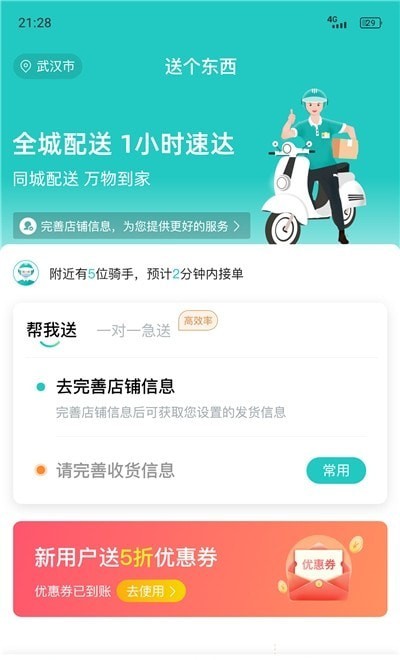Tap the 常用 addresses button
This screenshot has height=660, width=400.
(x=336, y=470)
